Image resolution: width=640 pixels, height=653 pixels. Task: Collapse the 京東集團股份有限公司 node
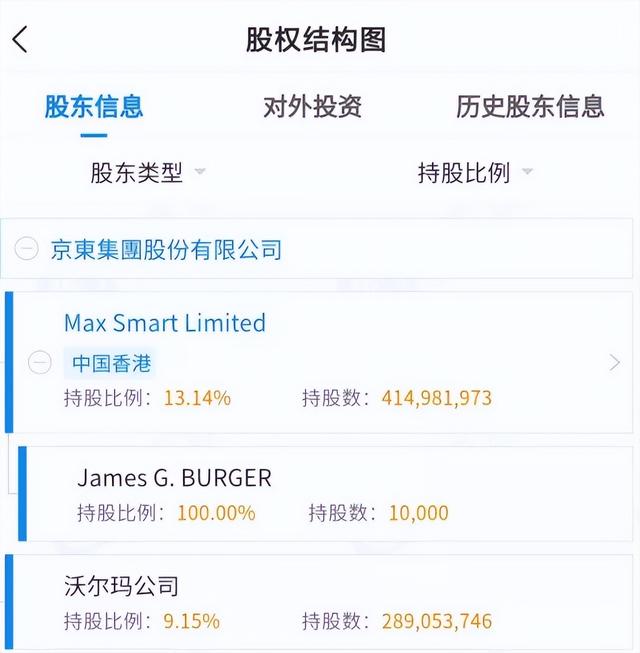29,249
